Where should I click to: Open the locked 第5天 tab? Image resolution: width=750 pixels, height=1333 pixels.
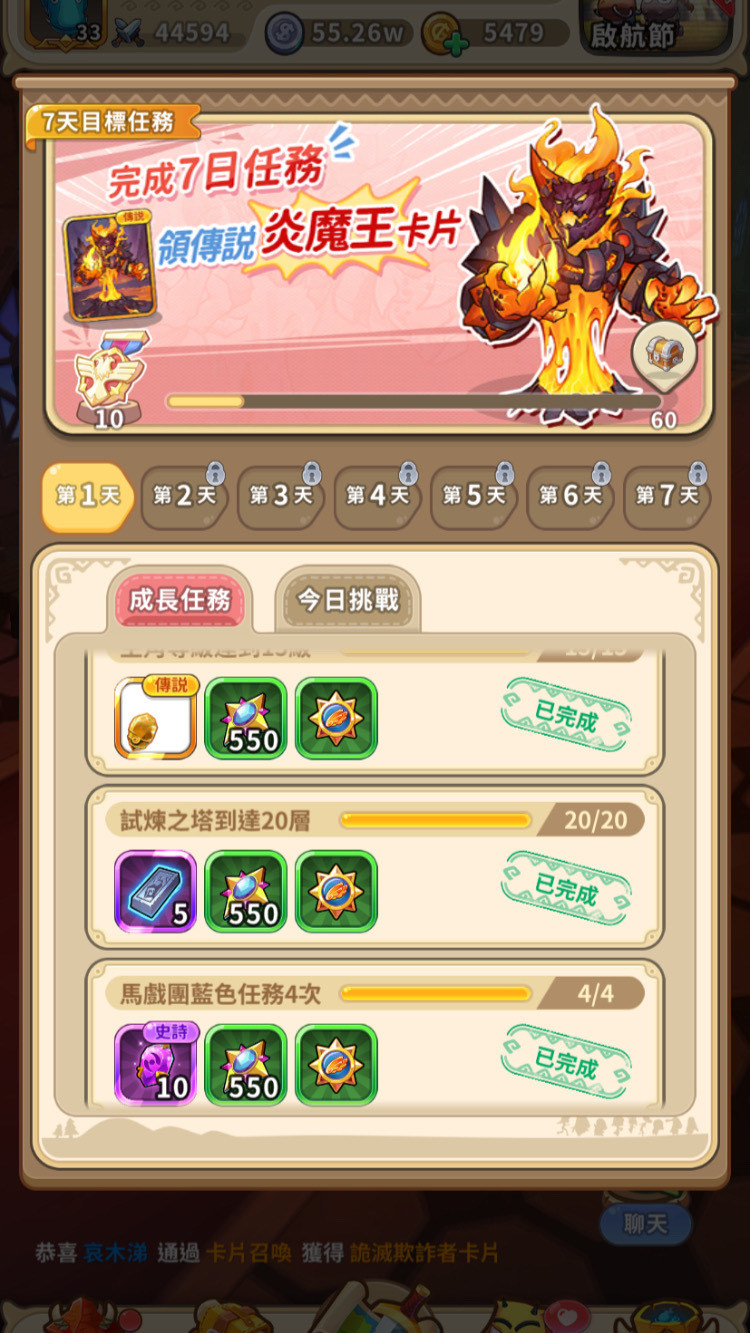(474, 496)
